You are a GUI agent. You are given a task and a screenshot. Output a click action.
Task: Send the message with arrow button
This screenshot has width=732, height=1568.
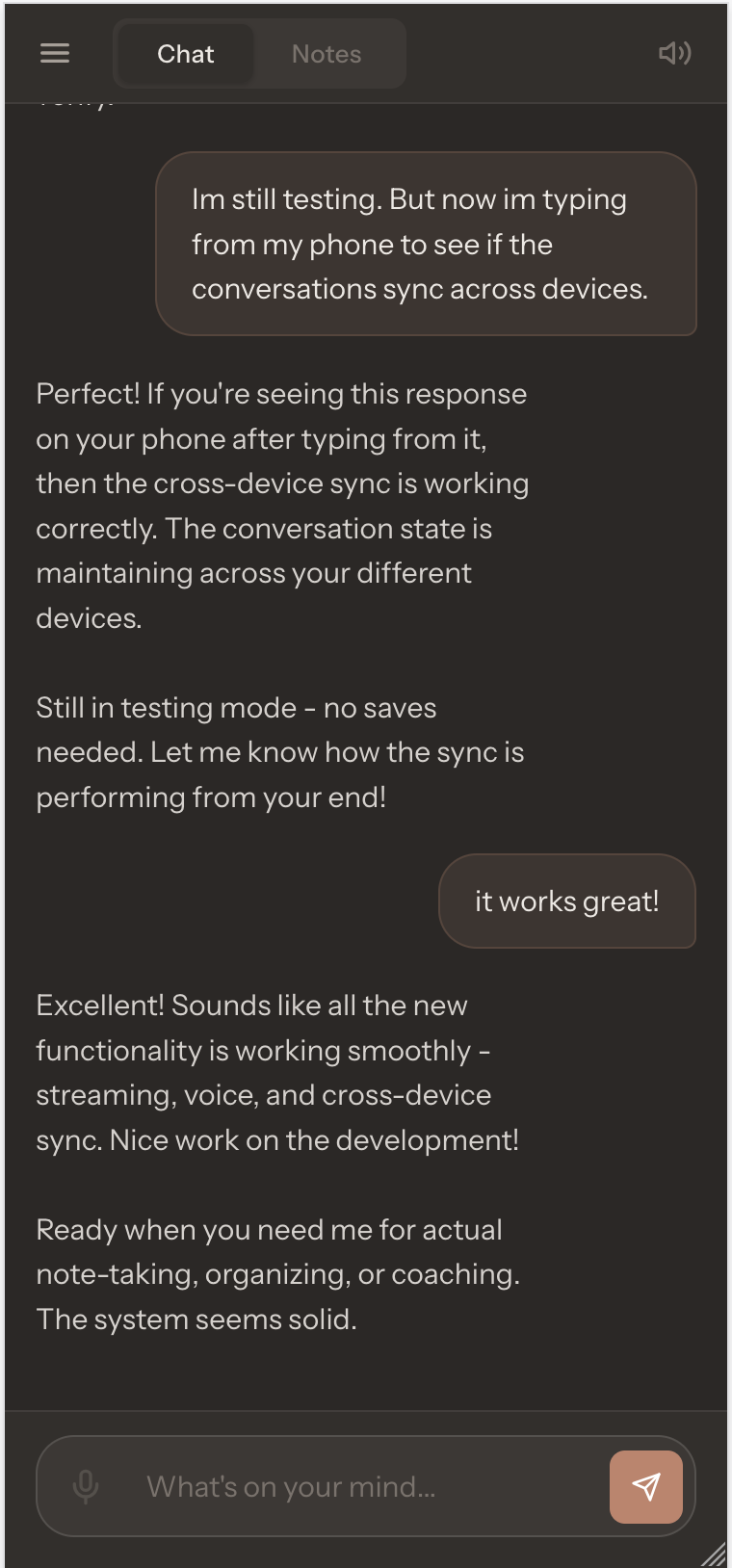(645, 1486)
